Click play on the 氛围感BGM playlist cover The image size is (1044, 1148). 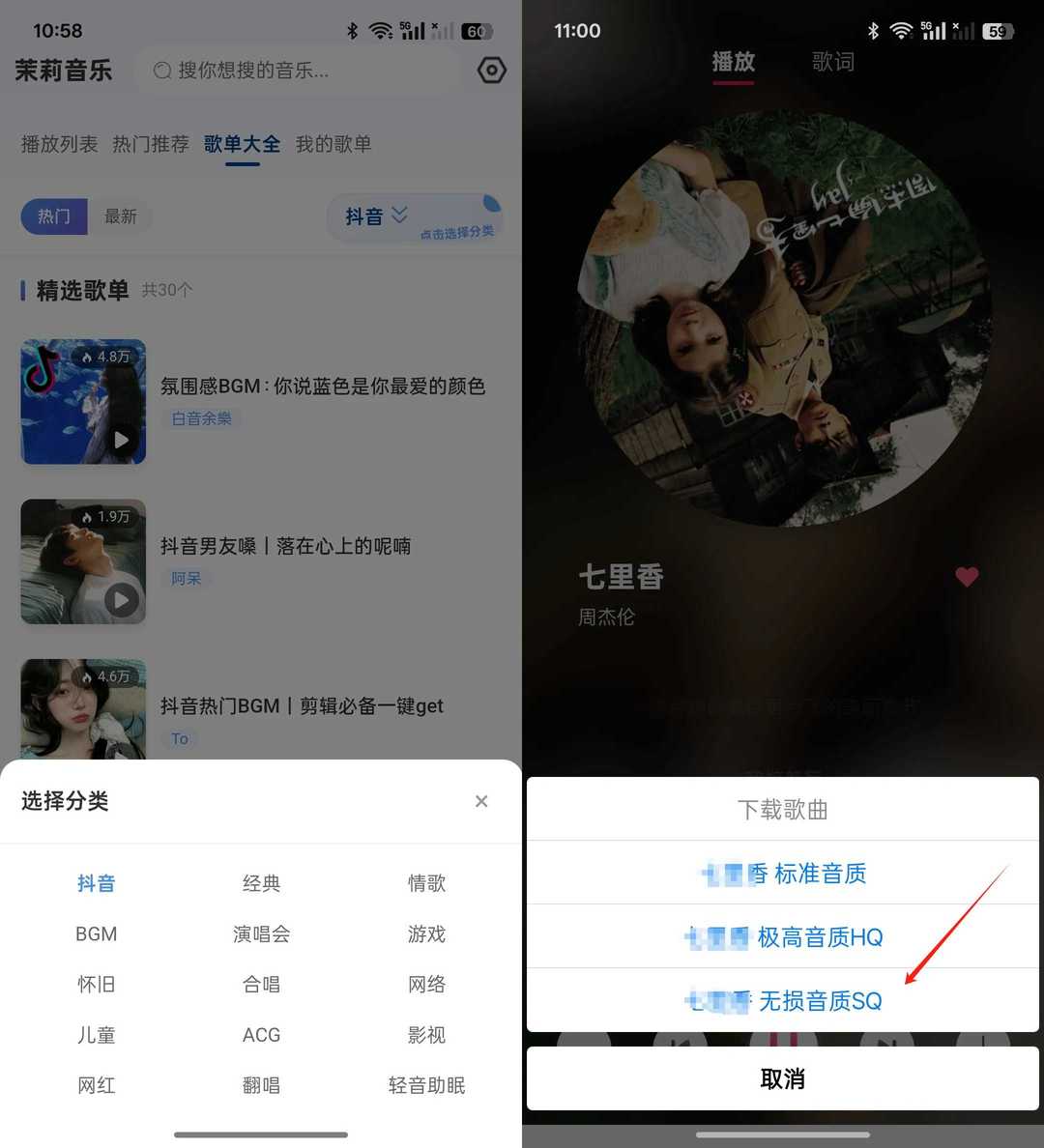[121, 440]
